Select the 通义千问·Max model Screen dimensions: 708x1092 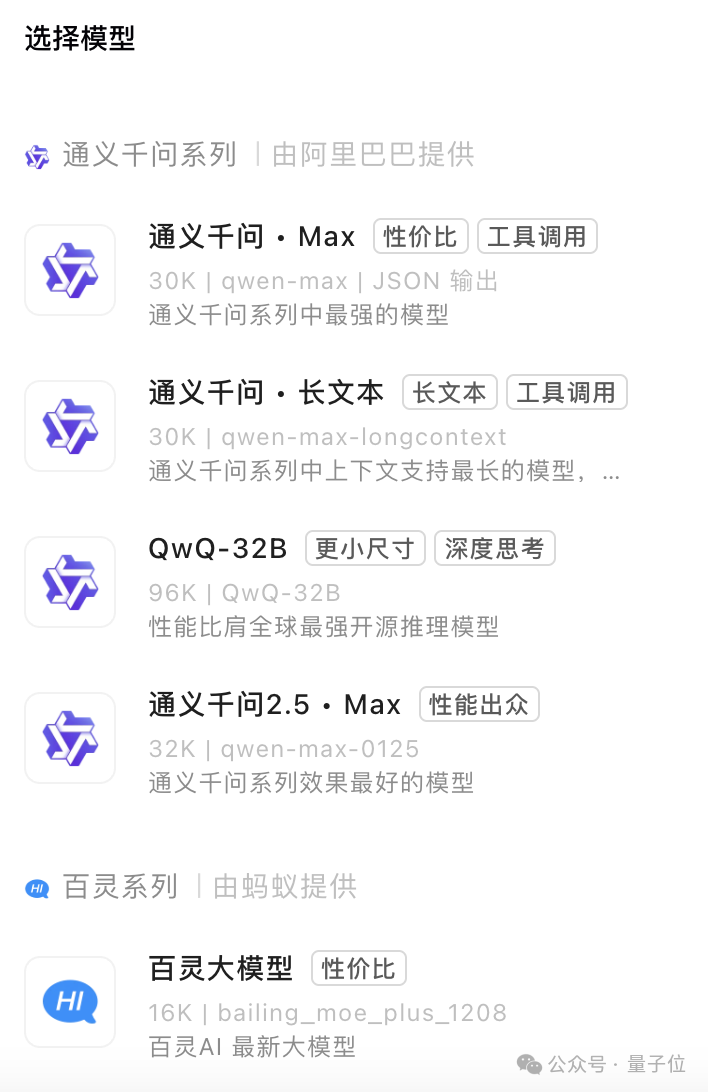point(252,238)
